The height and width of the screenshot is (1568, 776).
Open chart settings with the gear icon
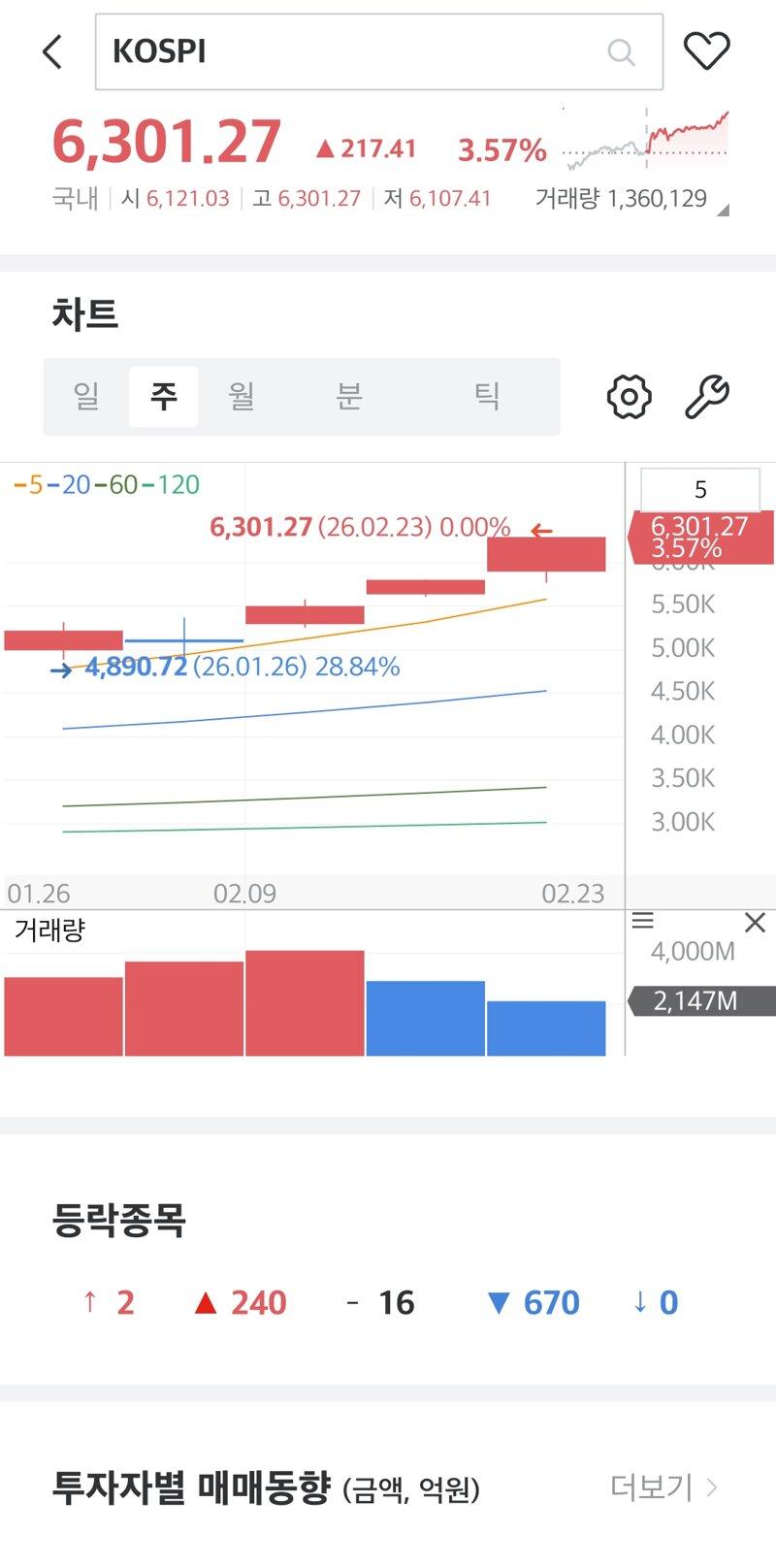click(x=628, y=396)
